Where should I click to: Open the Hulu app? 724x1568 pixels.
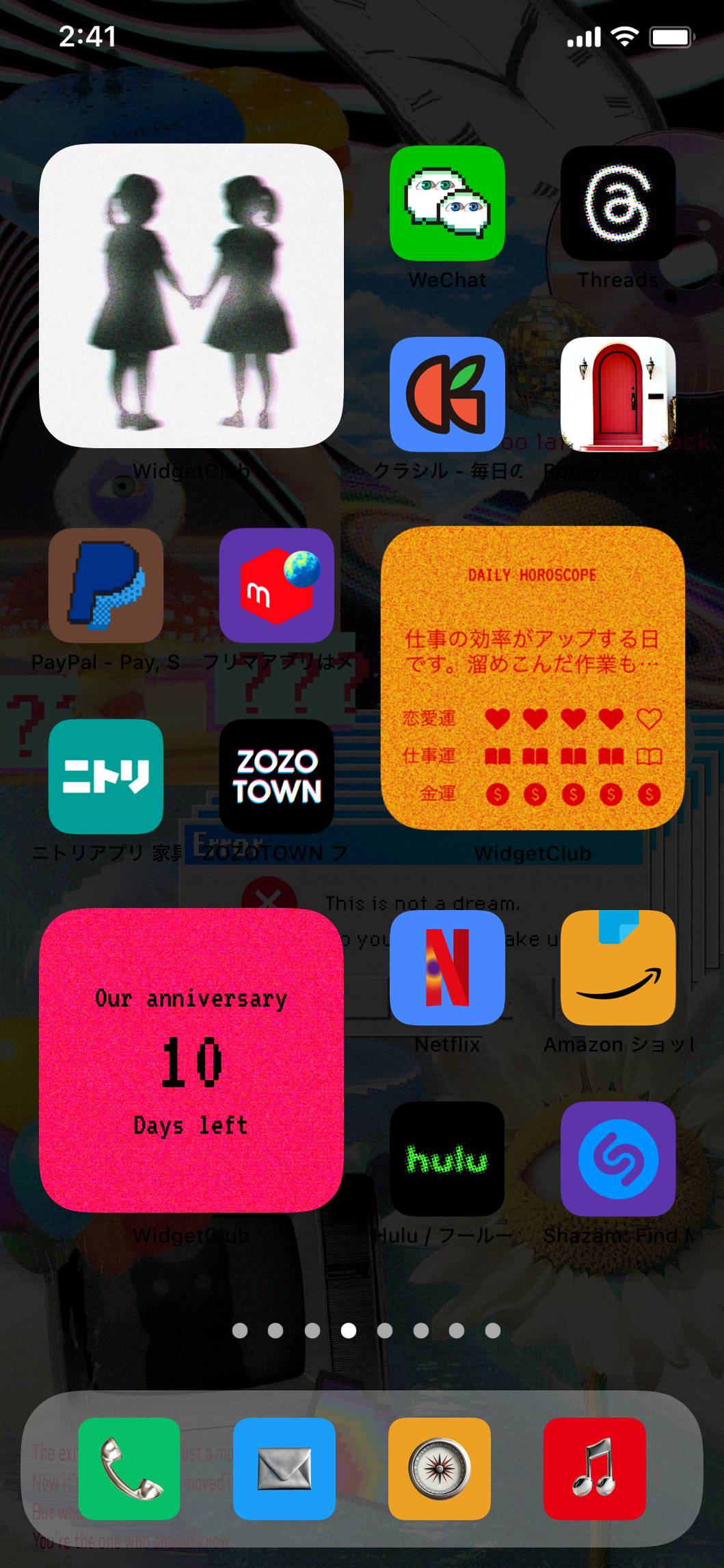pos(447,1159)
